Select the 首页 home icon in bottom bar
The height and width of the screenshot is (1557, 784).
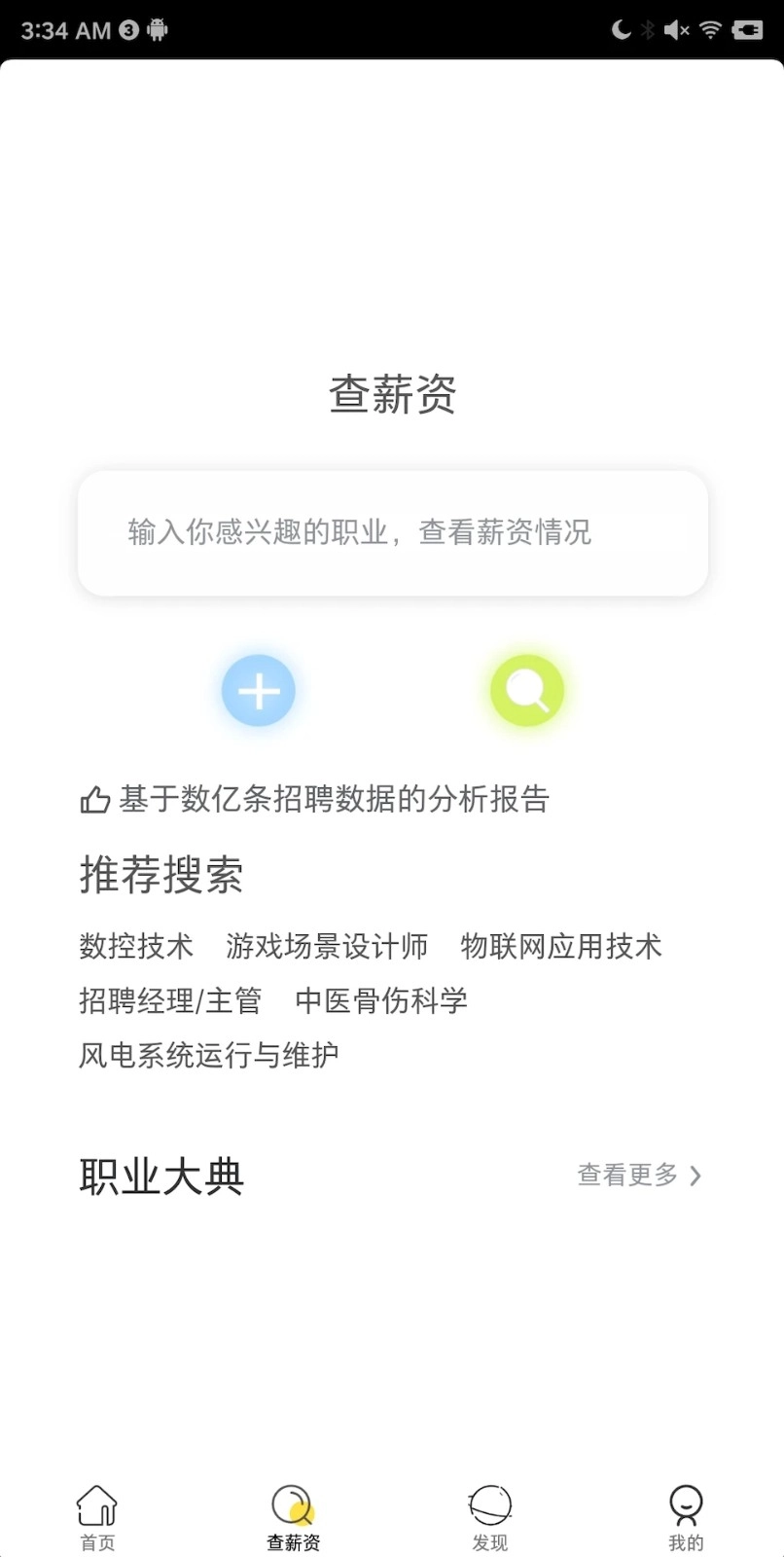97,1503
